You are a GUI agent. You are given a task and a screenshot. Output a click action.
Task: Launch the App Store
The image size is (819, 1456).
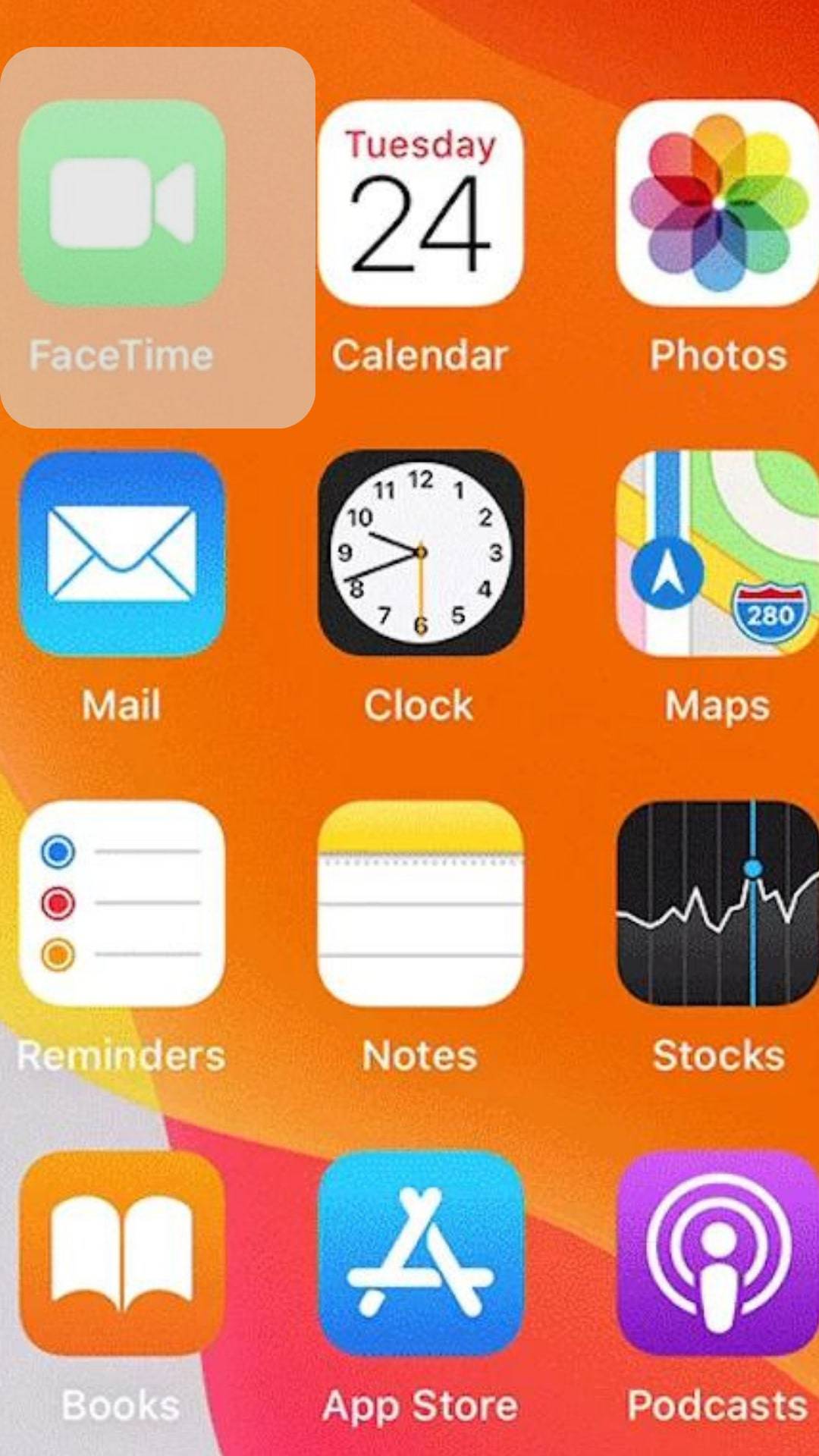(x=420, y=1254)
